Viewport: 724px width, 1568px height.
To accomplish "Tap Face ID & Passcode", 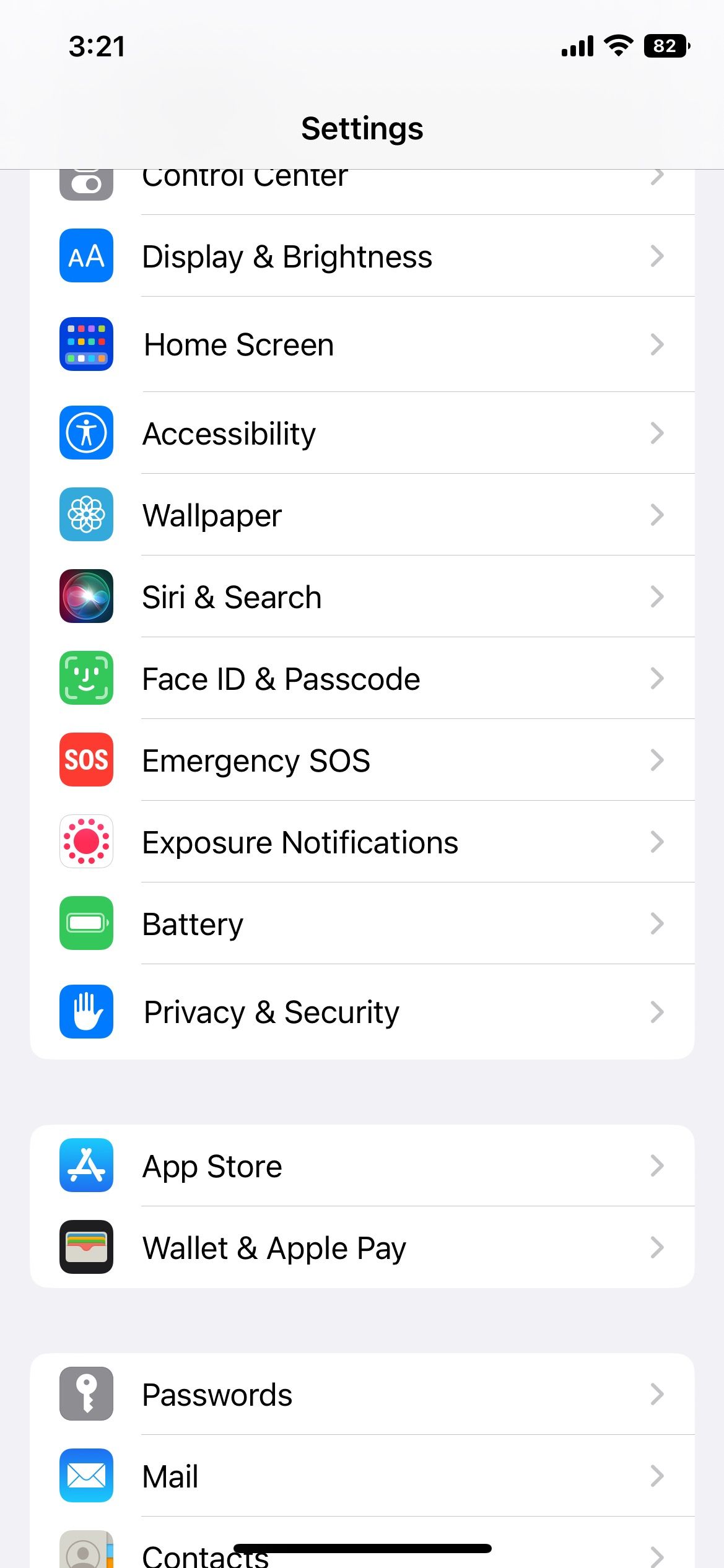I will (x=362, y=678).
